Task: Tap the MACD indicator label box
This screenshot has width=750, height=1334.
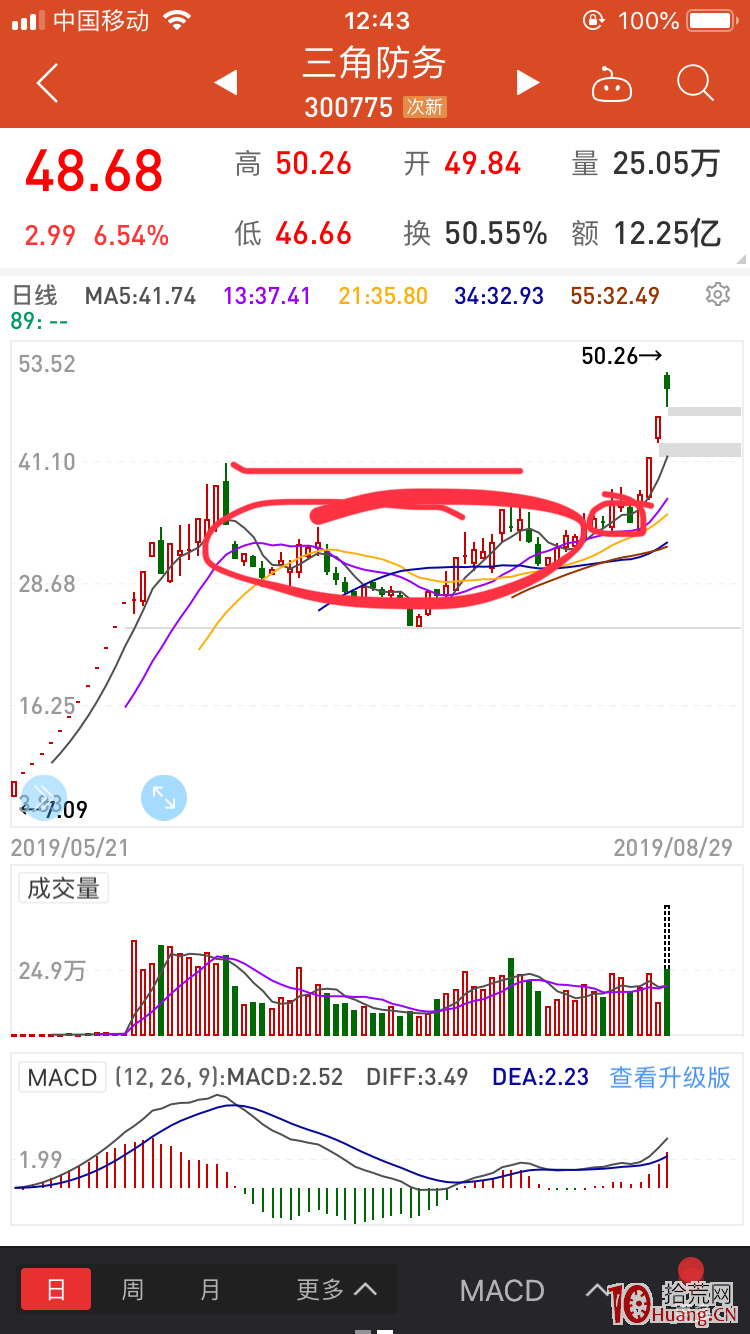Action: pyautogui.click(x=63, y=1077)
